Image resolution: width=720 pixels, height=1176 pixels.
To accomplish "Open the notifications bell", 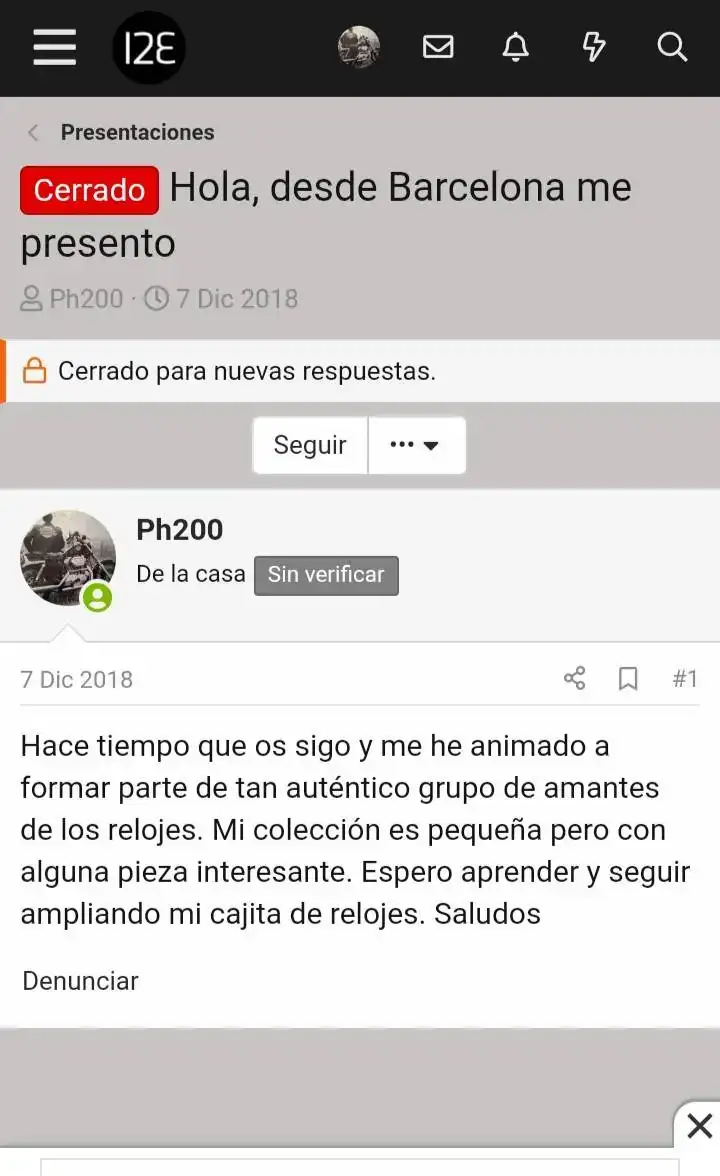I will coord(515,47).
